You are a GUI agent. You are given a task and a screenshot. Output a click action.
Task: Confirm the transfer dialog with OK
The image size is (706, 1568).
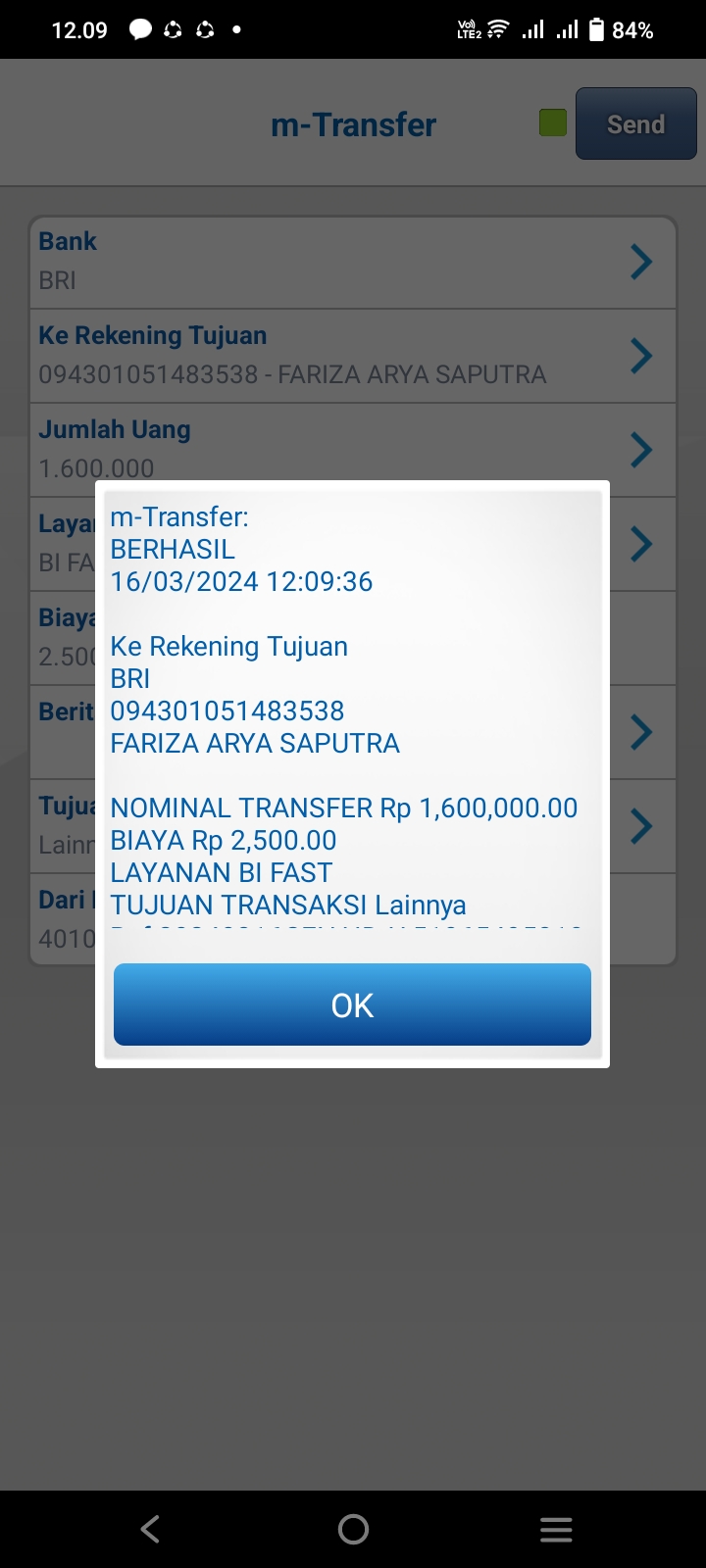click(x=352, y=1004)
